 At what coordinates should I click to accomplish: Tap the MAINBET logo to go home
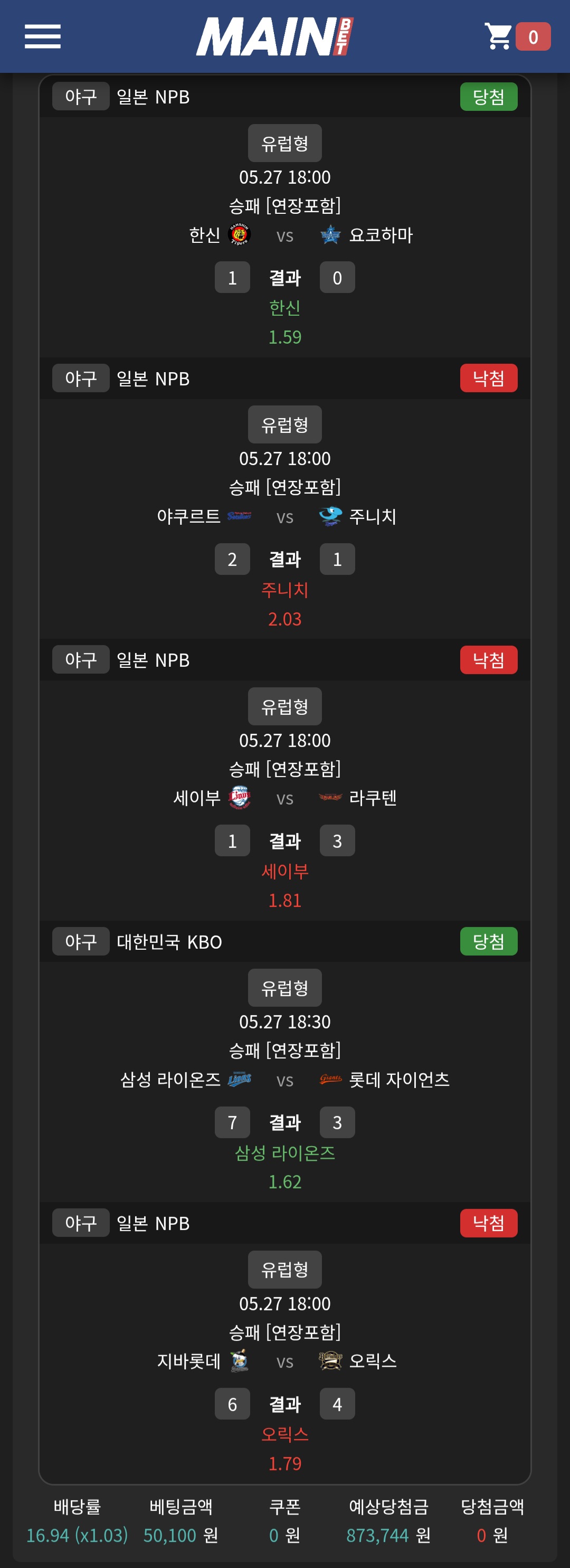[x=274, y=36]
